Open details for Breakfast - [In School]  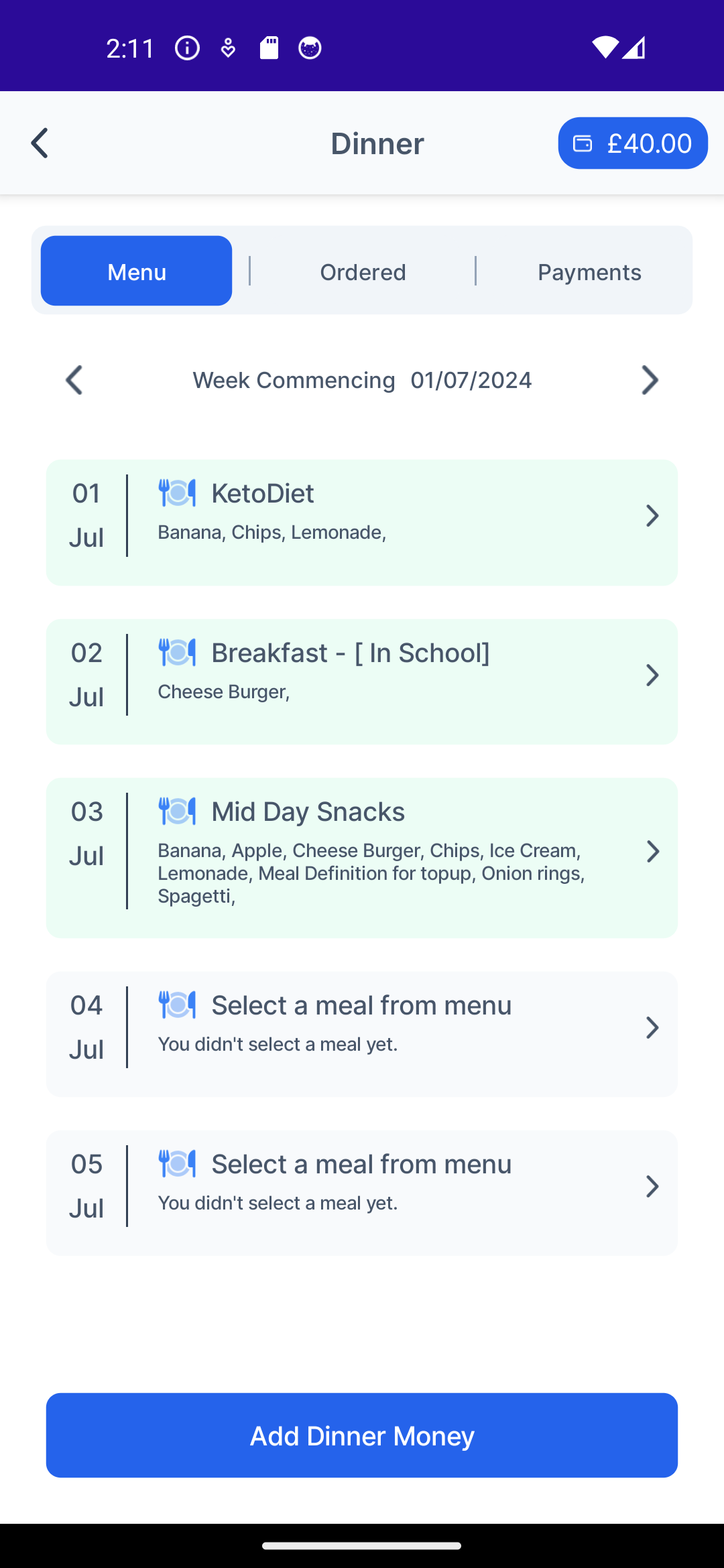[x=652, y=676]
